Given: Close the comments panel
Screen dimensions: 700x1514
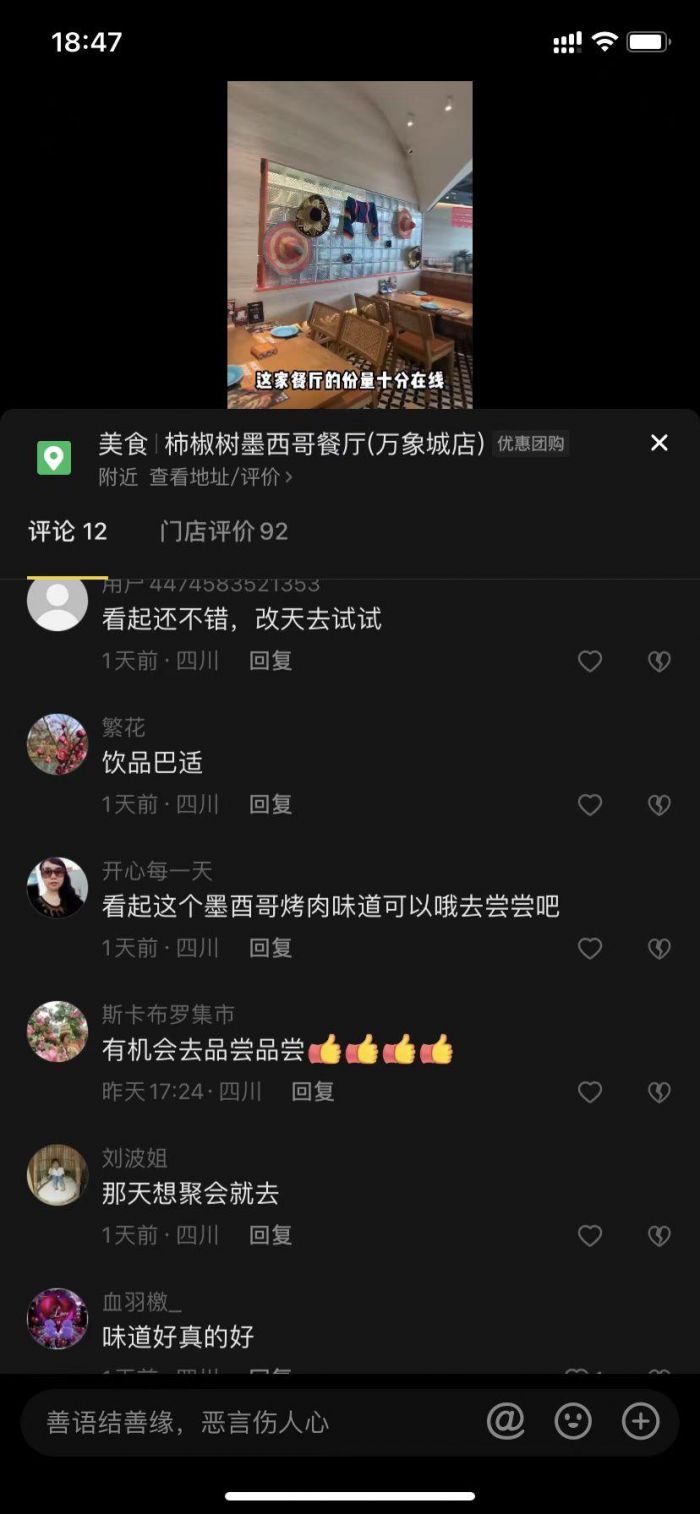Looking at the screenshot, I should click(659, 443).
